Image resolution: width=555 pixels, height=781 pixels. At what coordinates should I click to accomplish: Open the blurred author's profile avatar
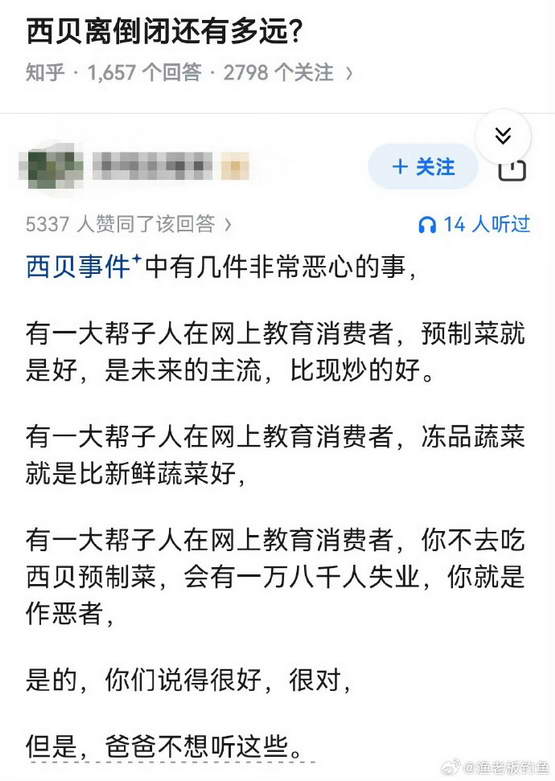tap(51, 166)
